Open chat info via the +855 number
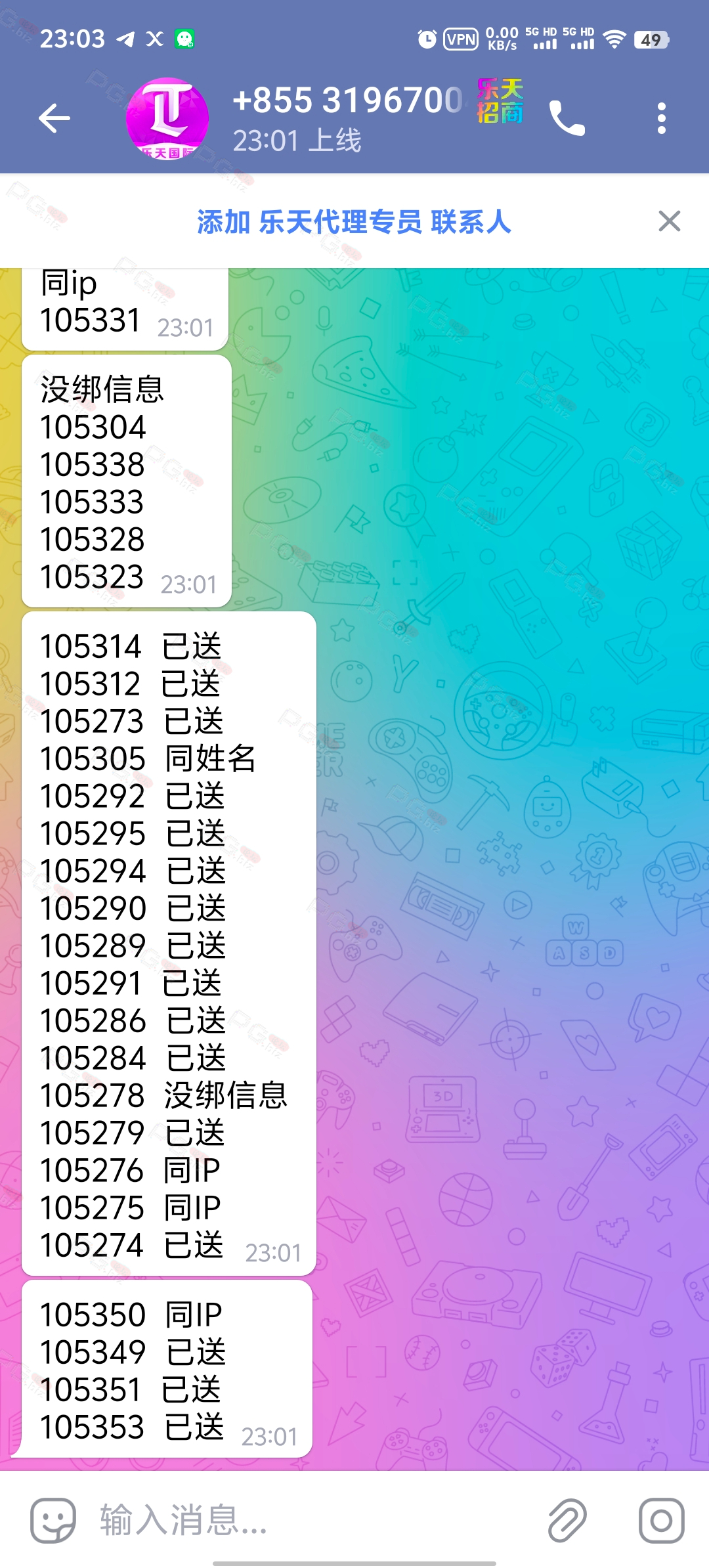The width and height of the screenshot is (709, 1568). [348, 100]
